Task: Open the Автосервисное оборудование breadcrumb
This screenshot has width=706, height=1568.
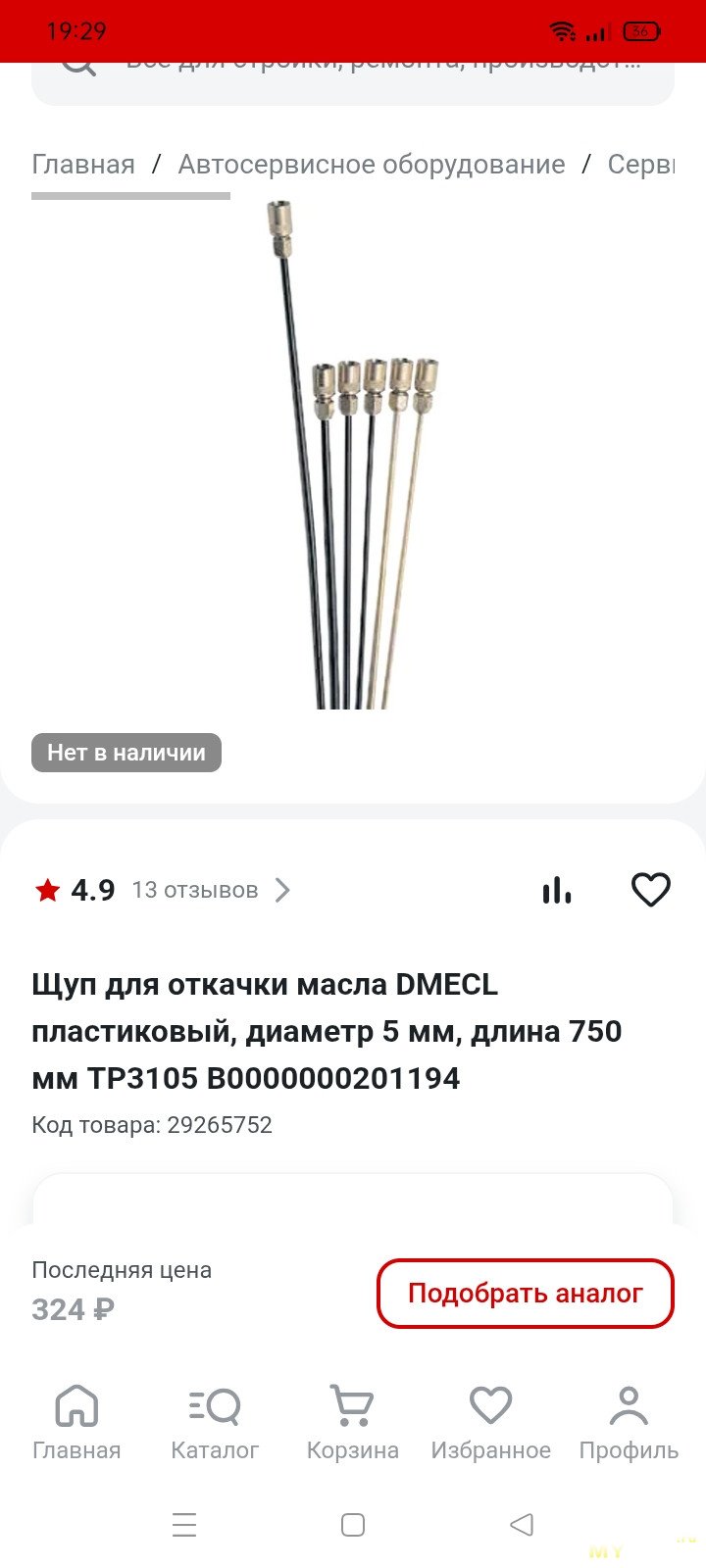Action: click(371, 165)
